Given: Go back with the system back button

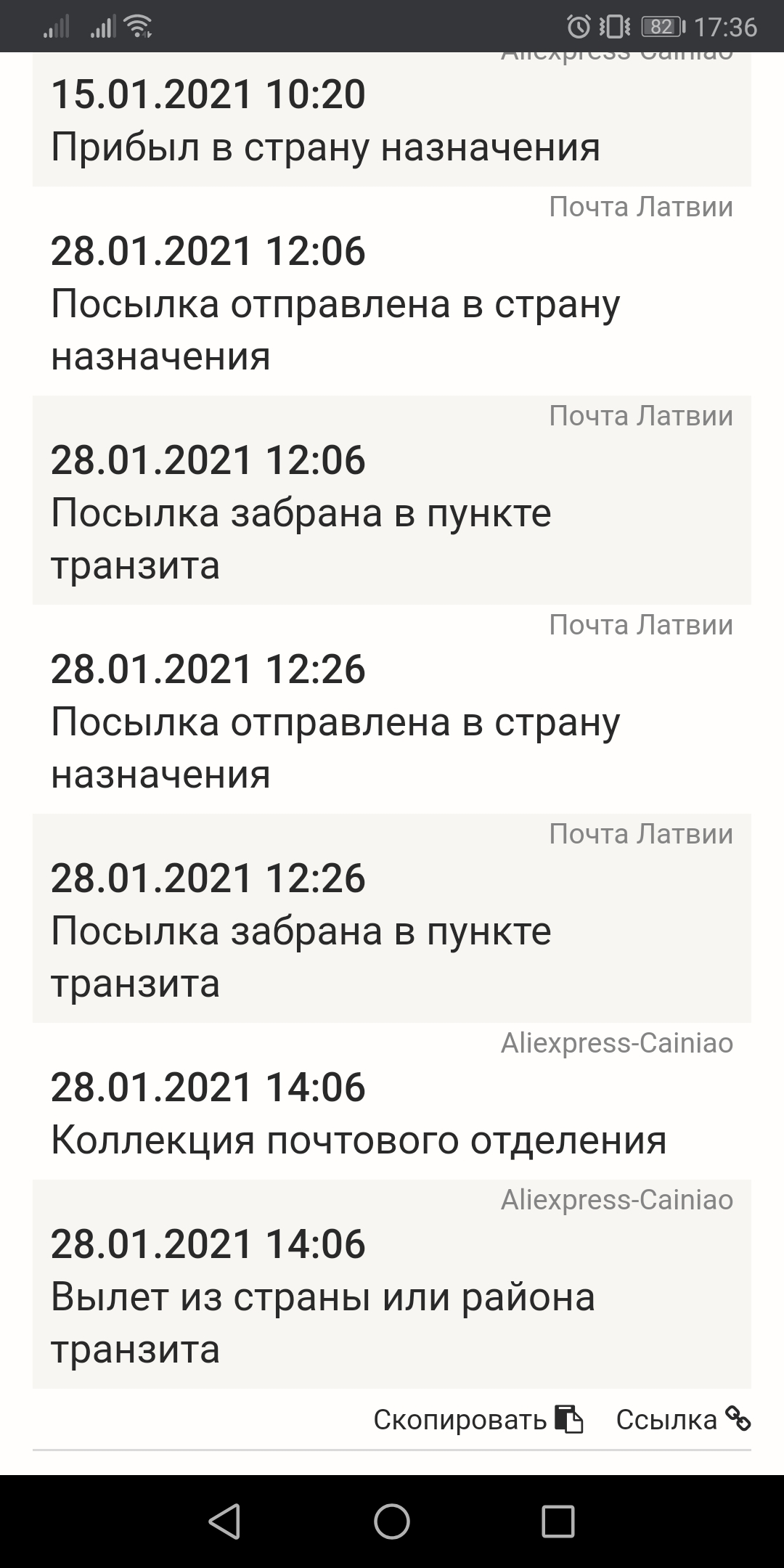Looking at the screenshot, I should pyautogui.click(x=224, y=1521).
